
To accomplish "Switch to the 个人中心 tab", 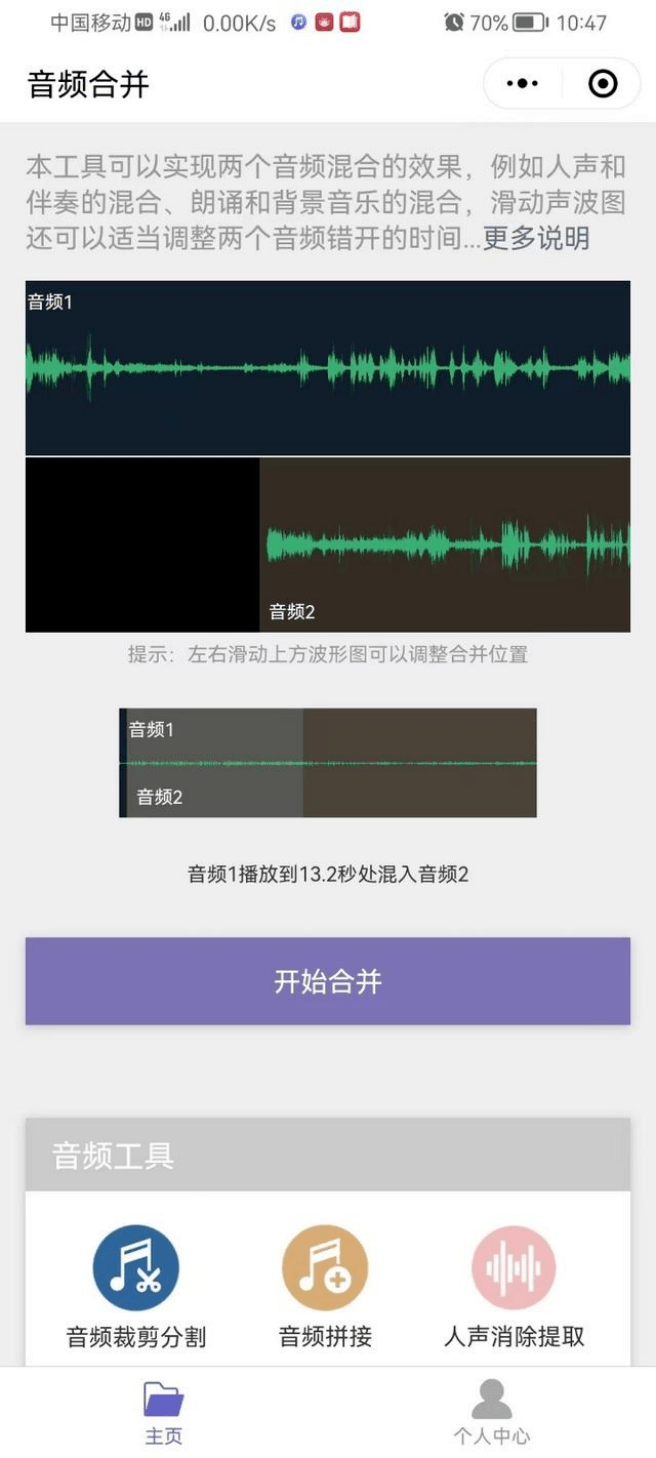I will point(491,1413).
